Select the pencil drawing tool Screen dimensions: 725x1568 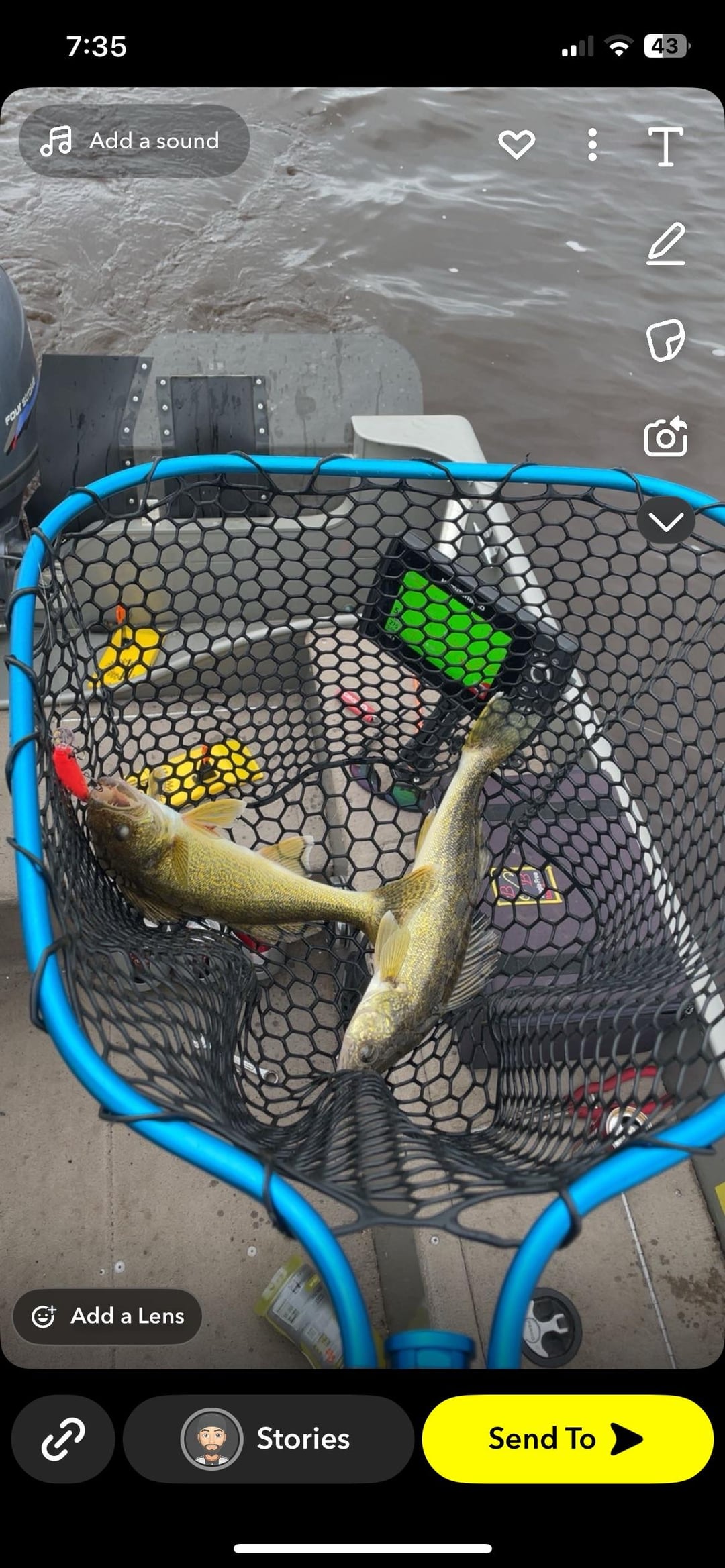tap(666, 244)
